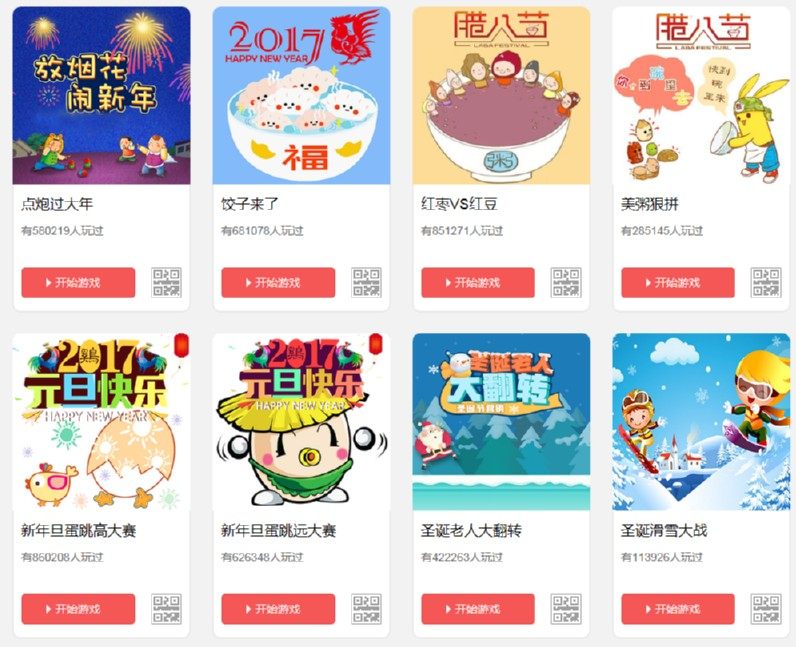Start the 点炮过大年 game
Image resolution: width=796 pixels, height=647 pixels.
point(78,283)
